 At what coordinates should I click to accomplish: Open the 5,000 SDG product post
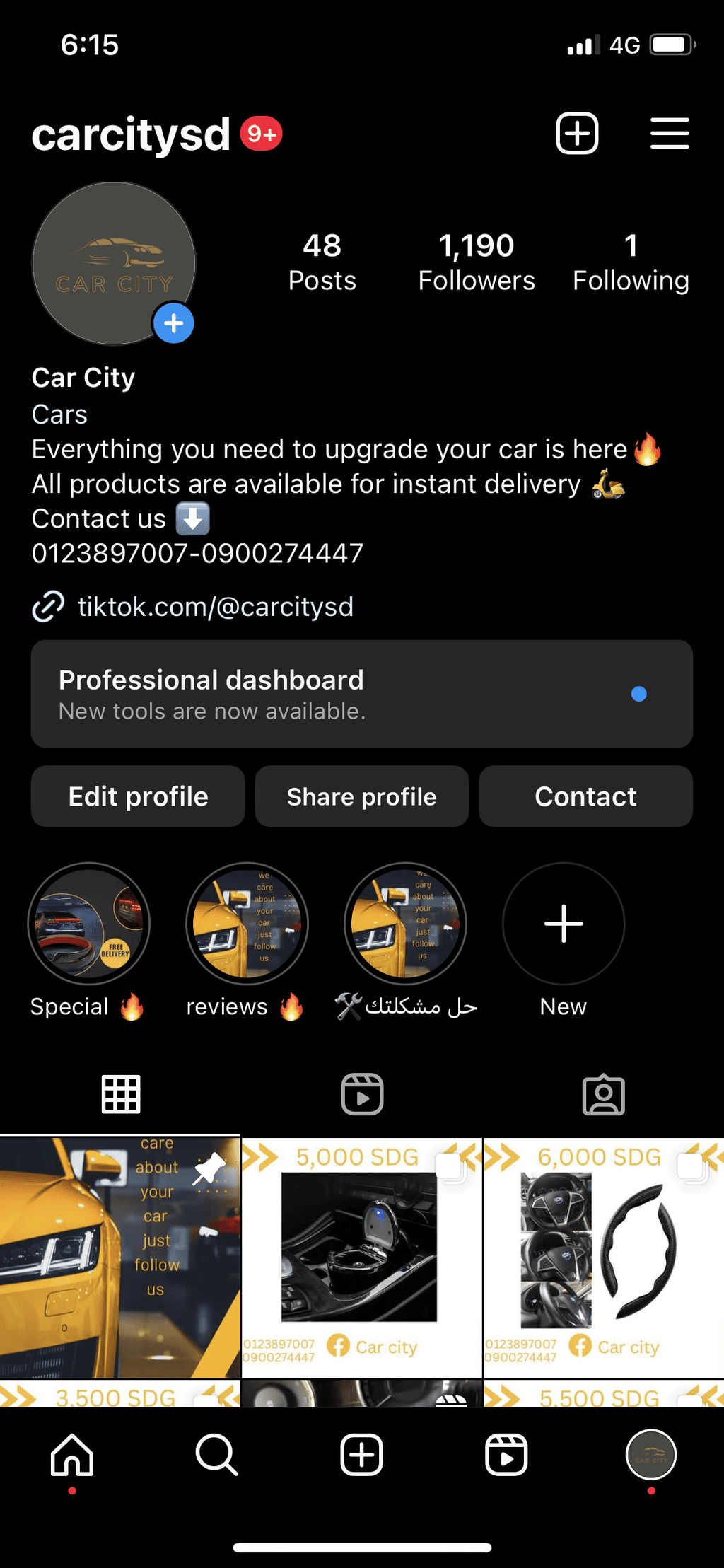click(362, 1258)
